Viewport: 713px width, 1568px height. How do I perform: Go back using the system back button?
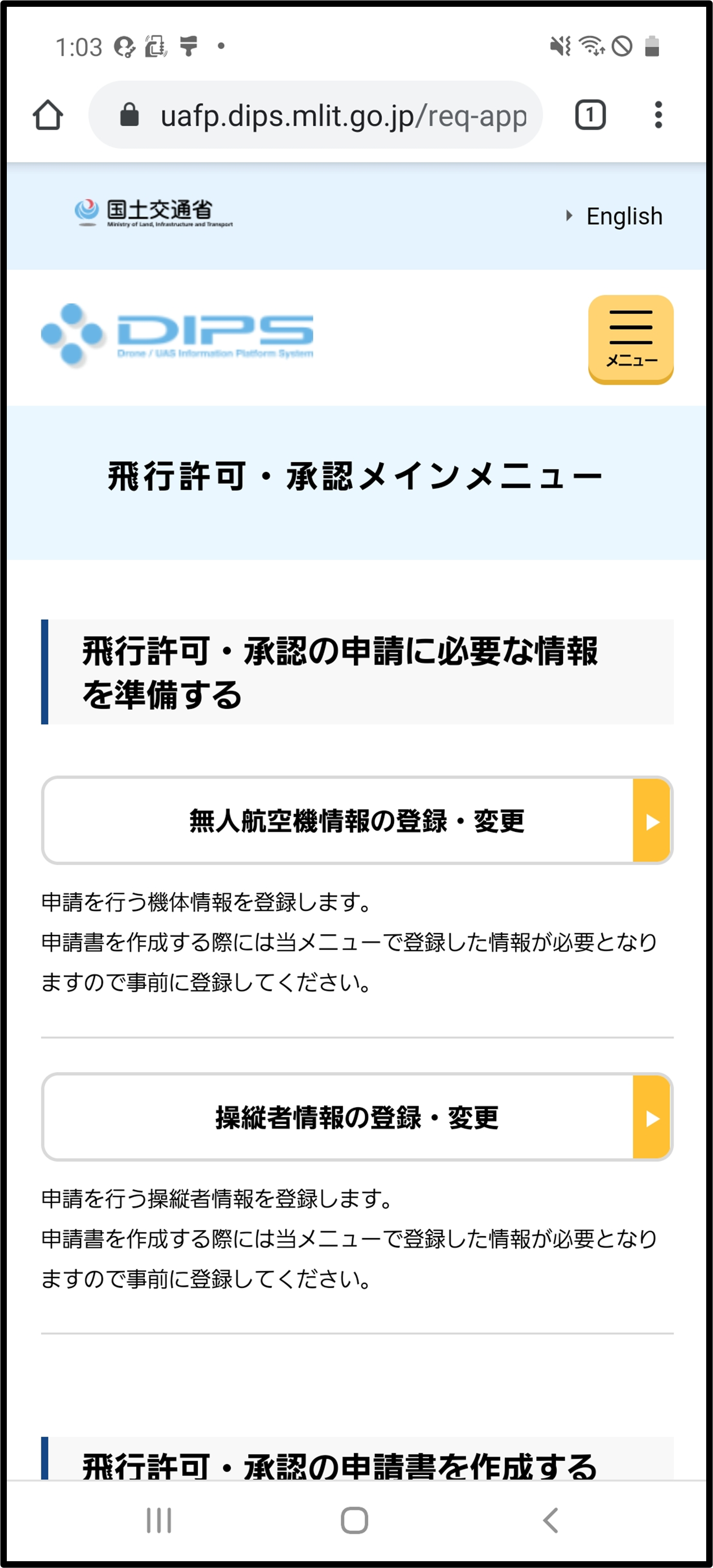550,1520
